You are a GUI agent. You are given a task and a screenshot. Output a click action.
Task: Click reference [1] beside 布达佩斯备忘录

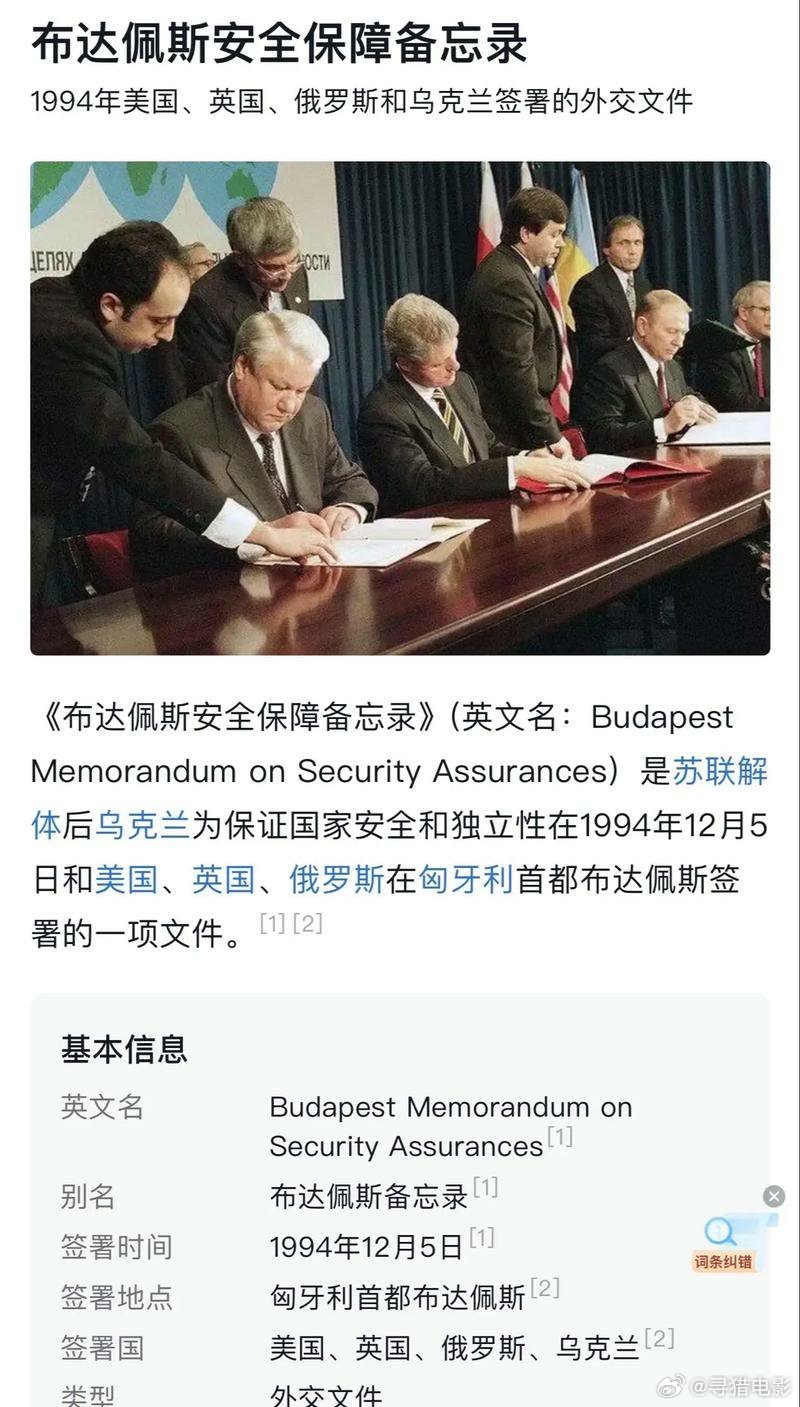[487, 1186]
